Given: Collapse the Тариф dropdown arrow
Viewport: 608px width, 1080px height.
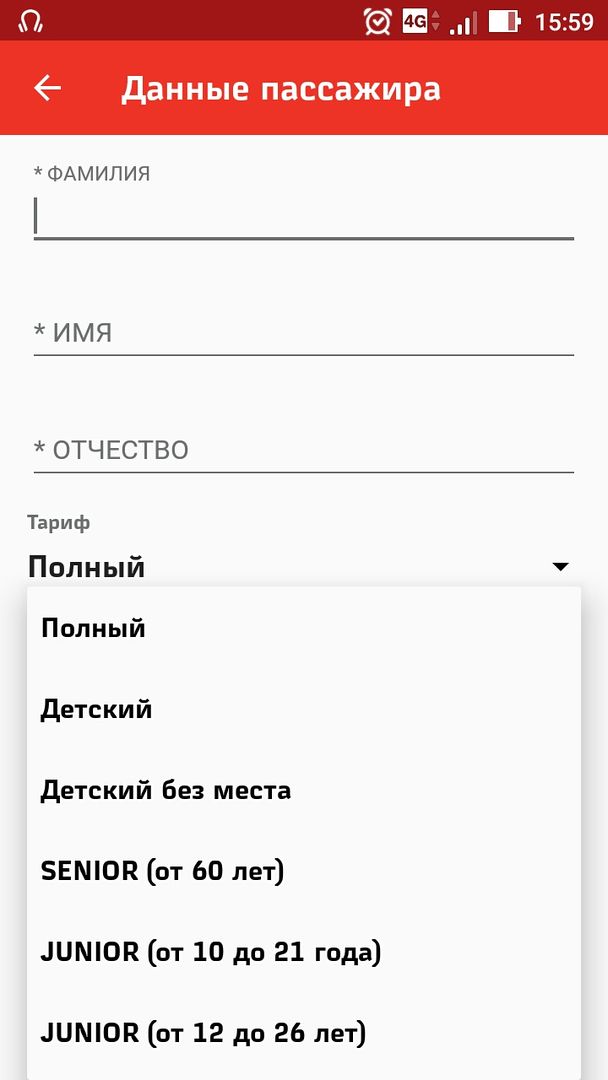Looking at the screenshot, I should pos(560,567).
